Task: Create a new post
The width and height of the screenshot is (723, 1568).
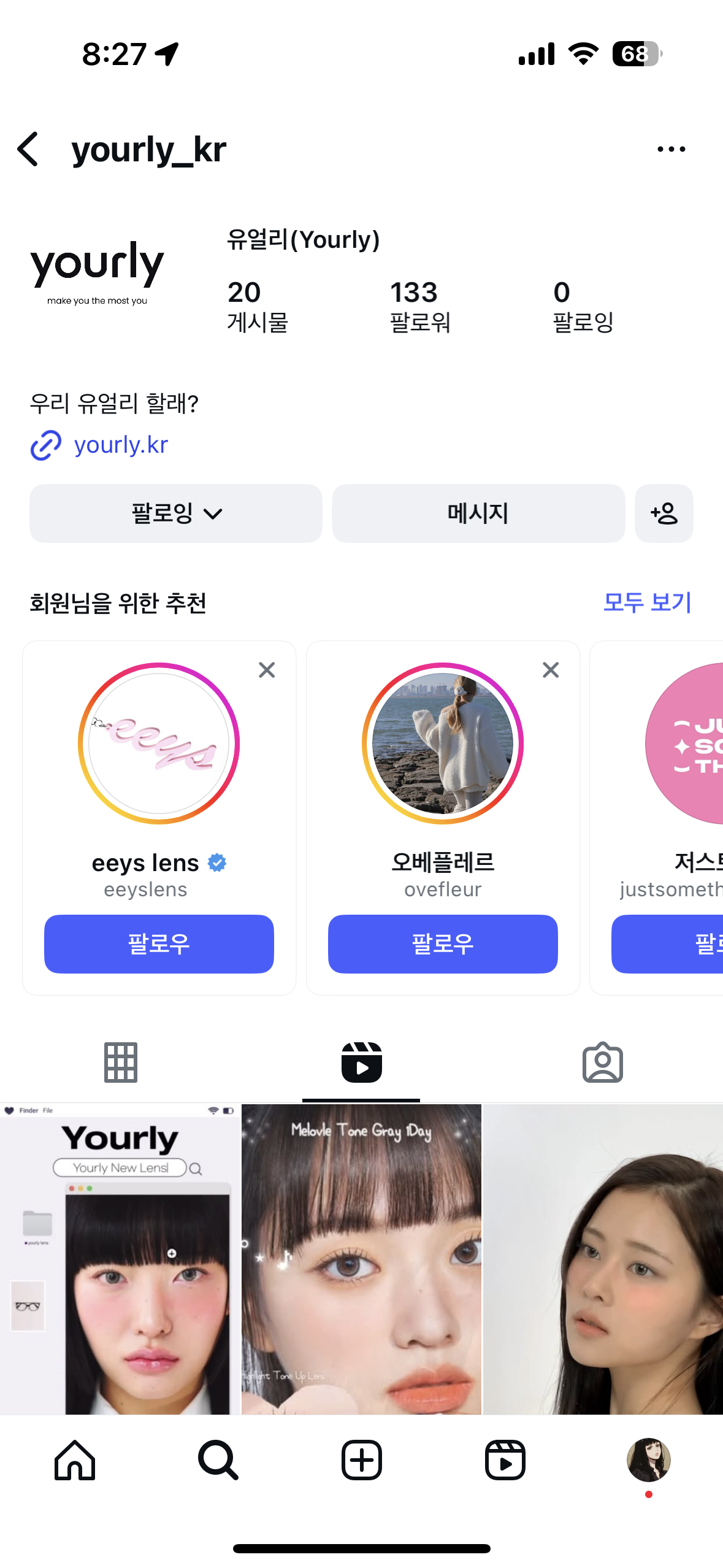Action: [x=362, y=1460]
